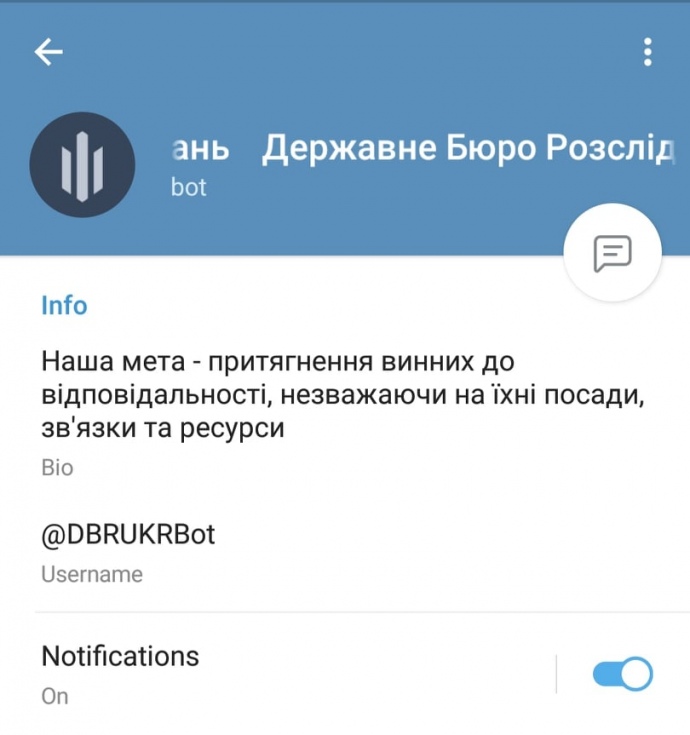Turn off the Notifications switch
The image size is (690, 735).
coord(622,674)
